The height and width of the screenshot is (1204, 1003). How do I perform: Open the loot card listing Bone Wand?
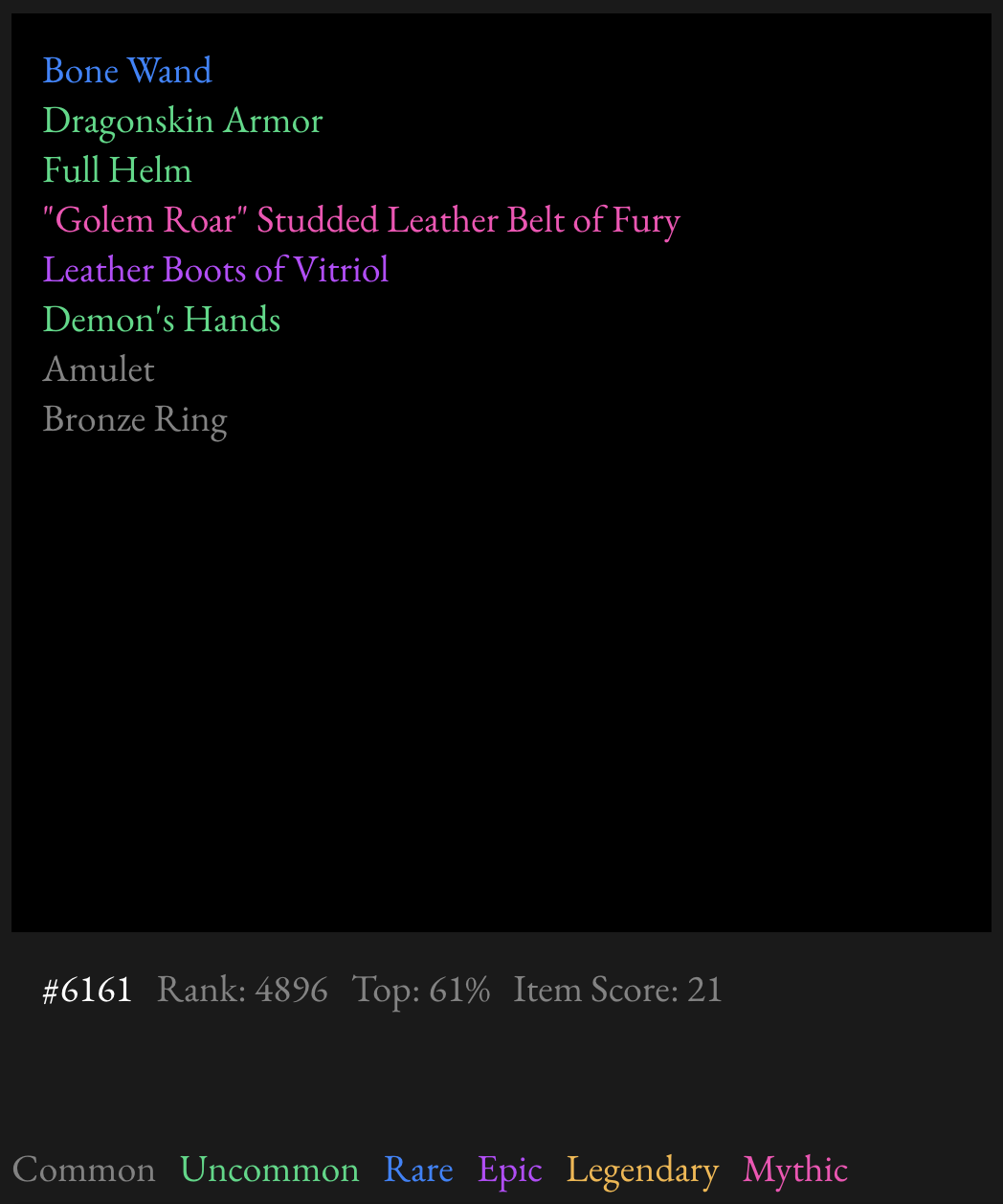click(501, 472)
